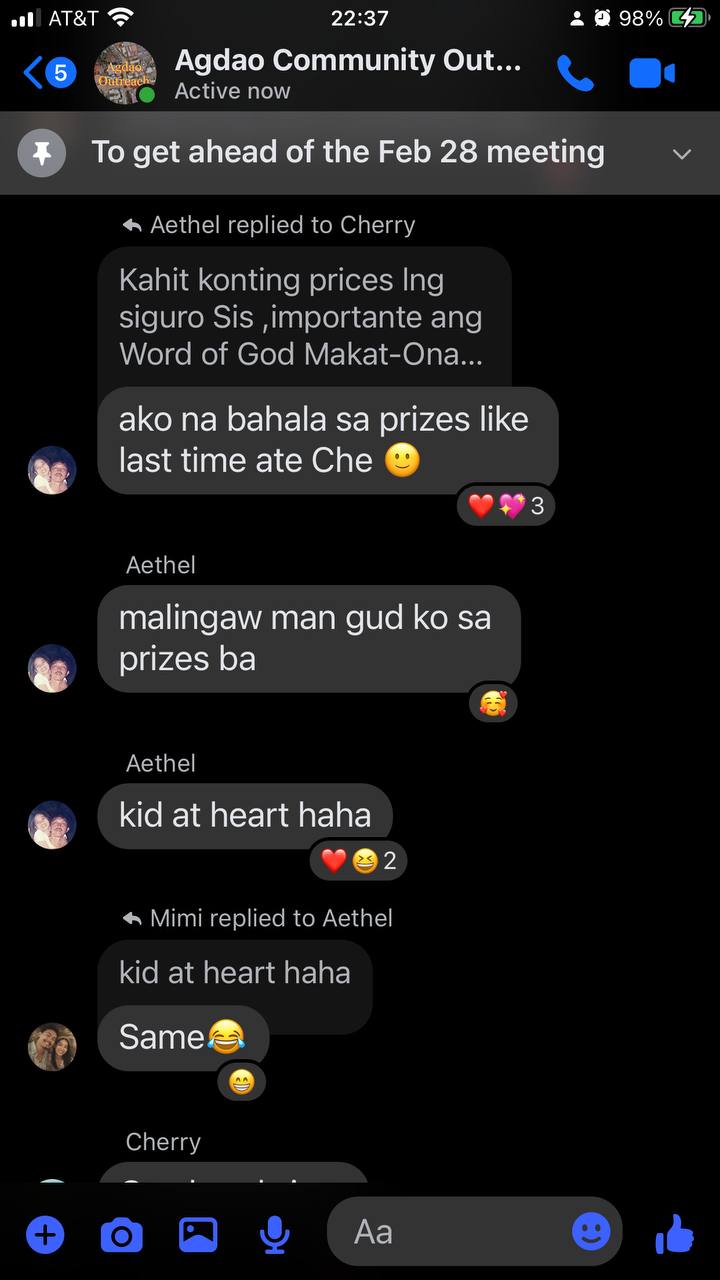Expand the pinned Feb 28 meeting message
This screenshot has height=1280, width=720.
coord(681,153)
